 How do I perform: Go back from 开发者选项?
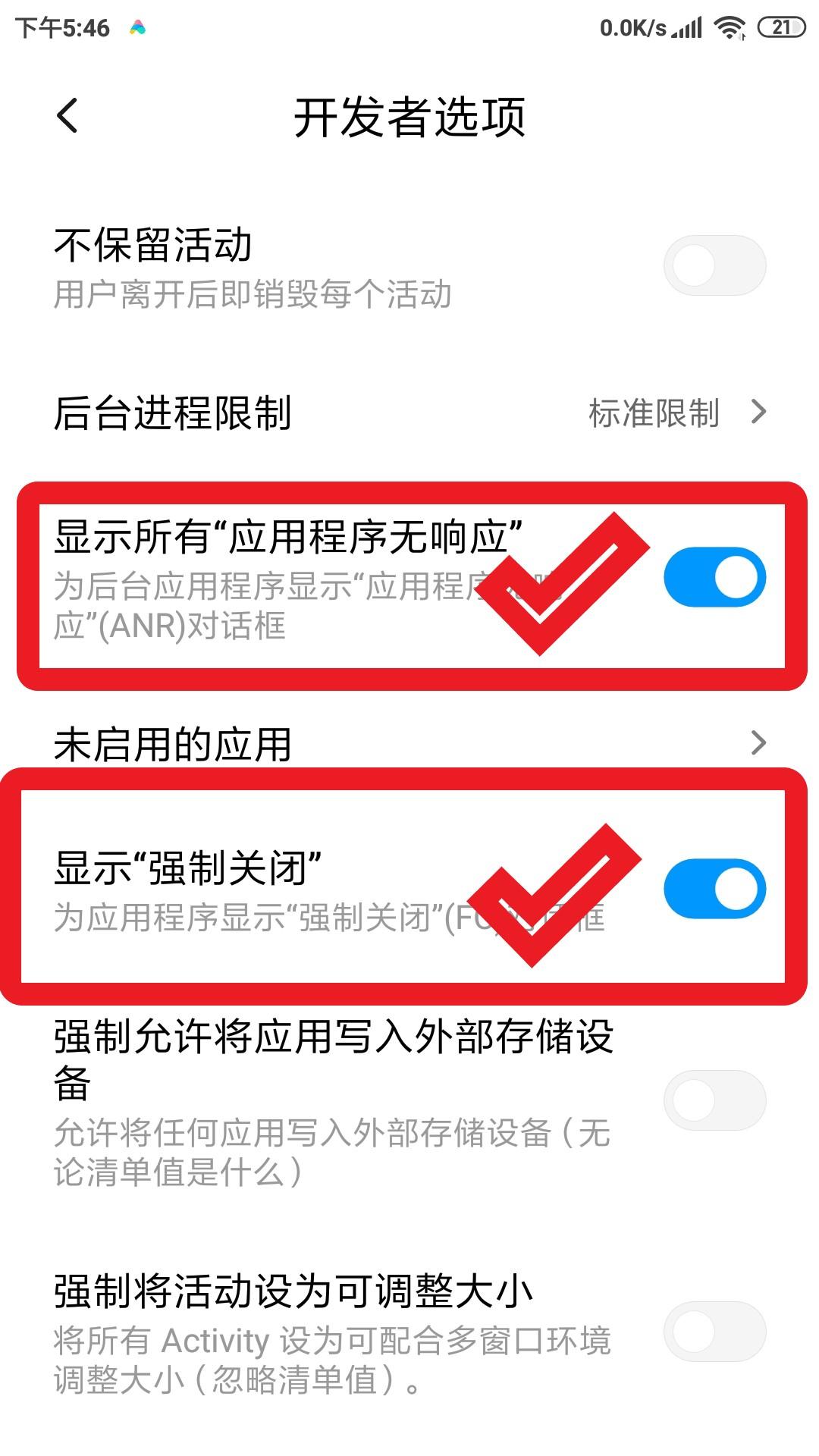tap(67, 116)
